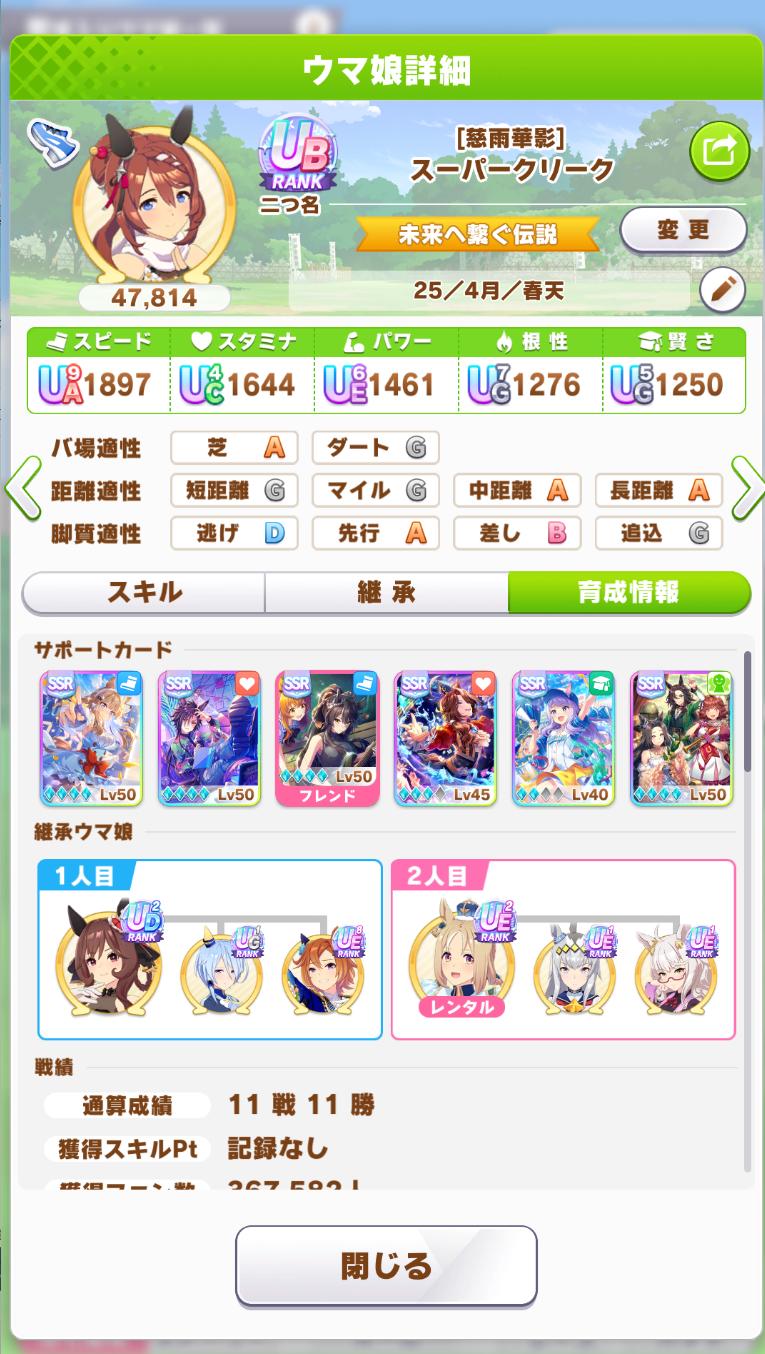Tap the running shoe icon beside portrait
Image resolution: width=765 pixels, height=1354 pixels.
[x=52, y=144]
